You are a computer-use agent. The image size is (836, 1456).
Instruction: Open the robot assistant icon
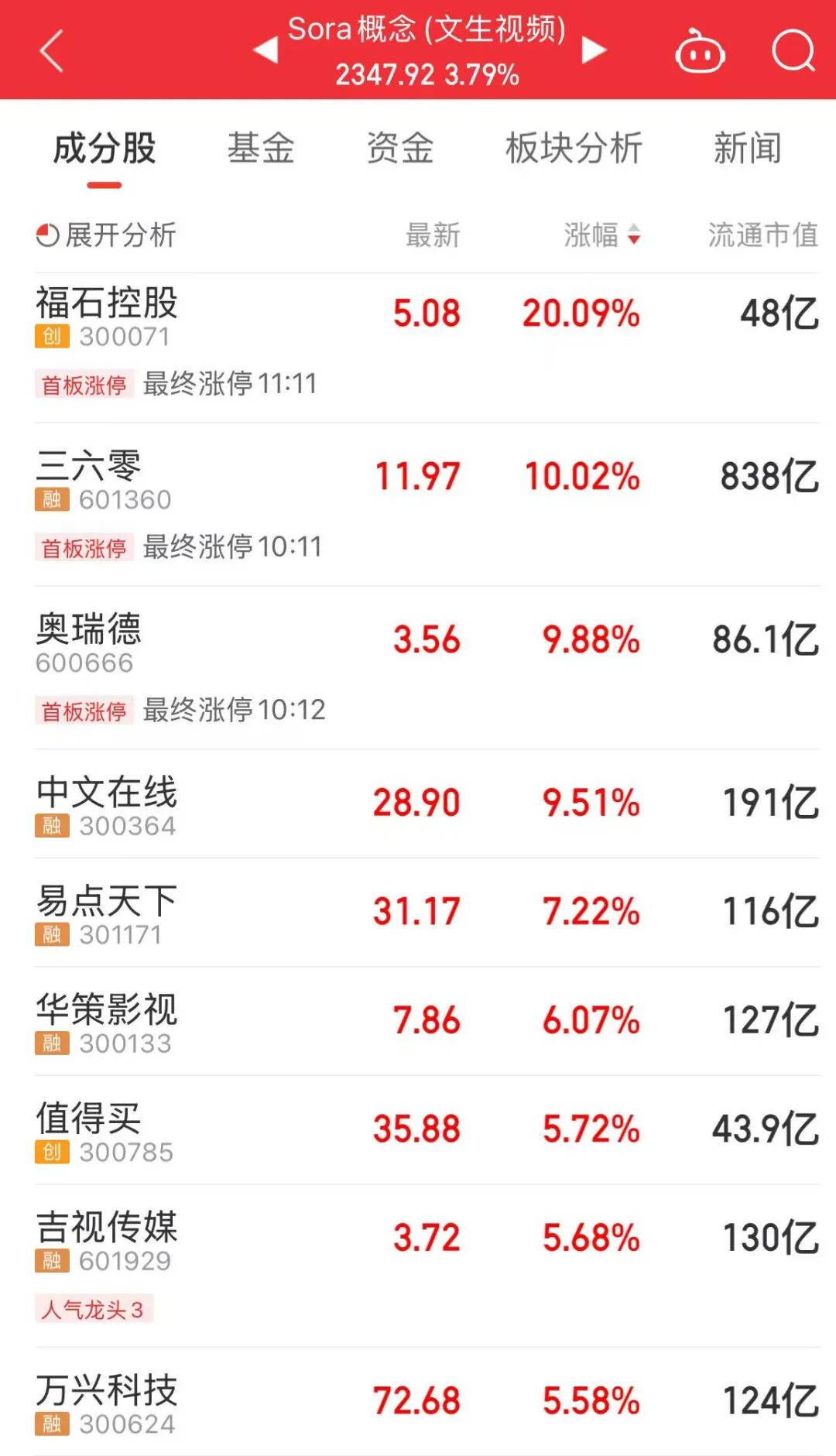pos(700,53)
